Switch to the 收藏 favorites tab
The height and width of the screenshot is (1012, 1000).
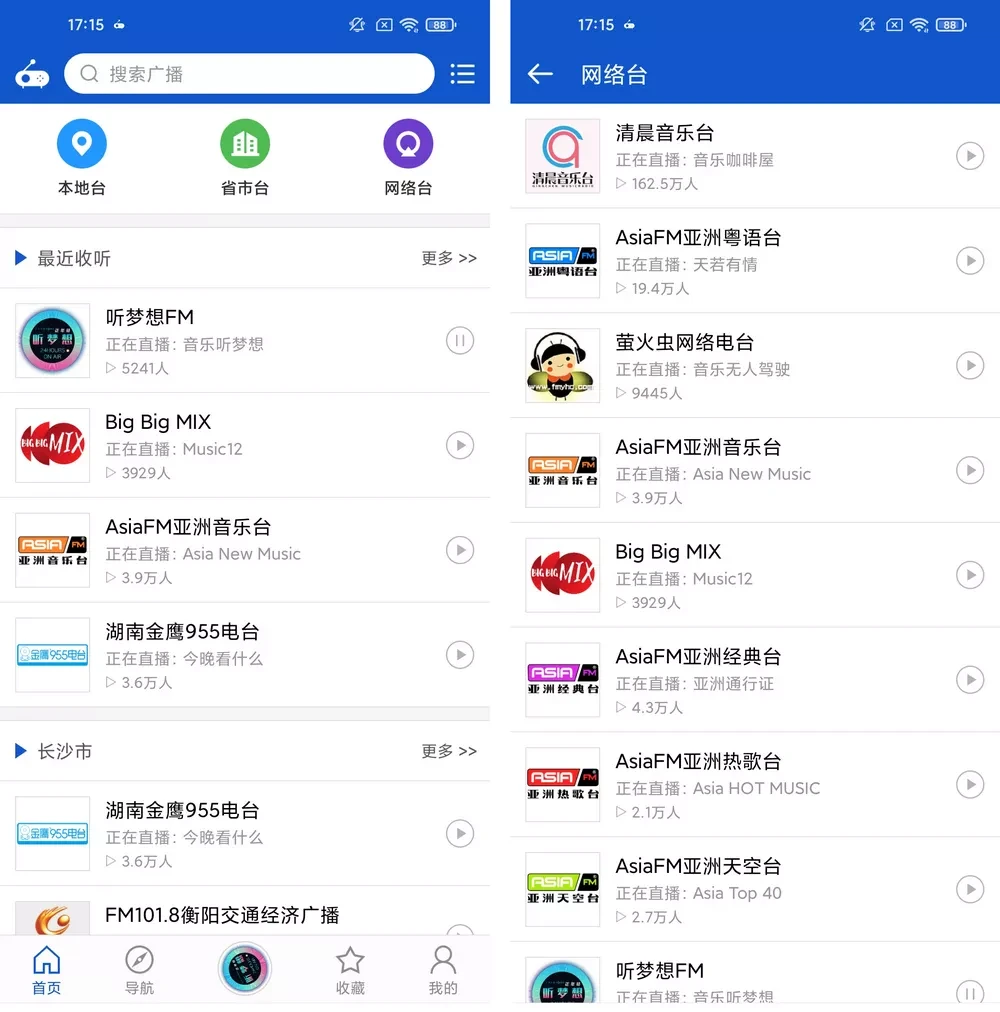pyautogui.click(x=349, y=968)
